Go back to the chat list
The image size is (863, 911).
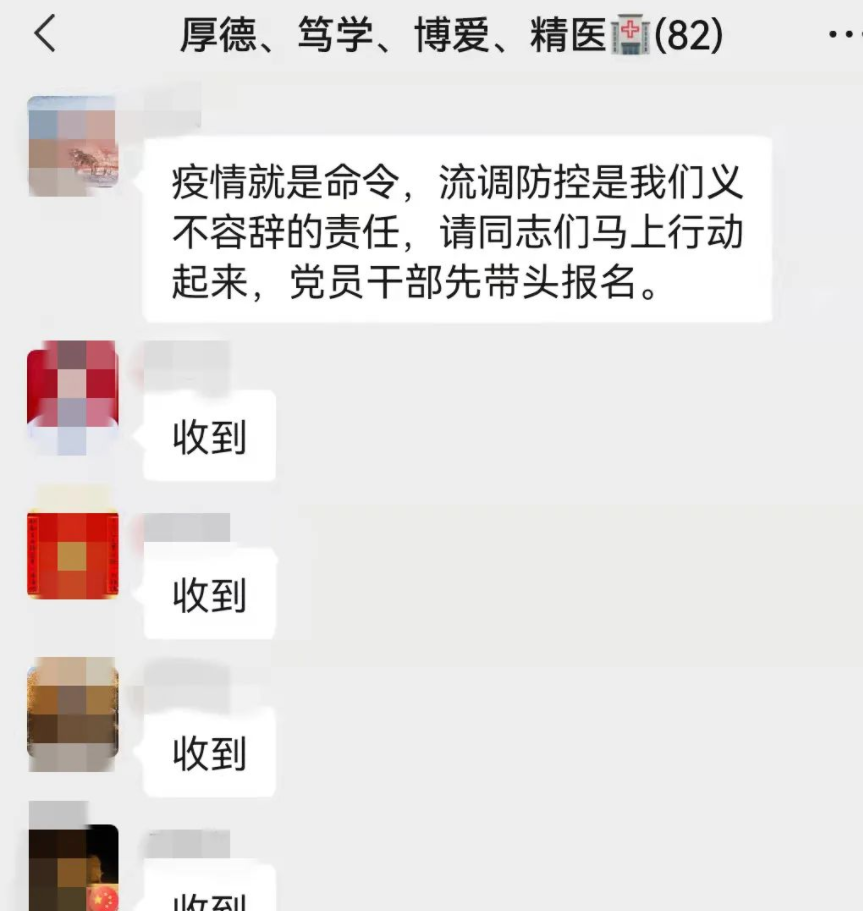click(x=45, y=35)
